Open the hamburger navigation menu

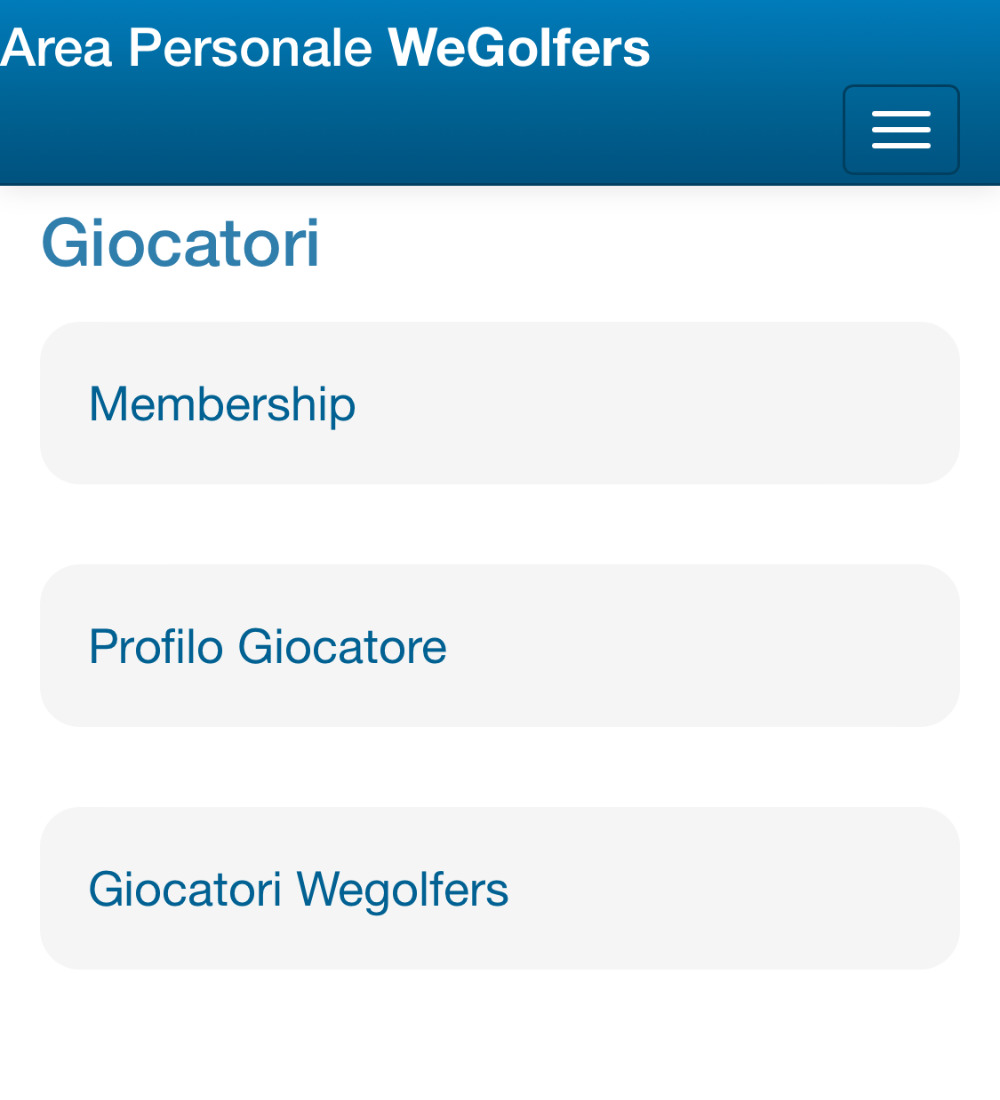(x=900, y=130)
